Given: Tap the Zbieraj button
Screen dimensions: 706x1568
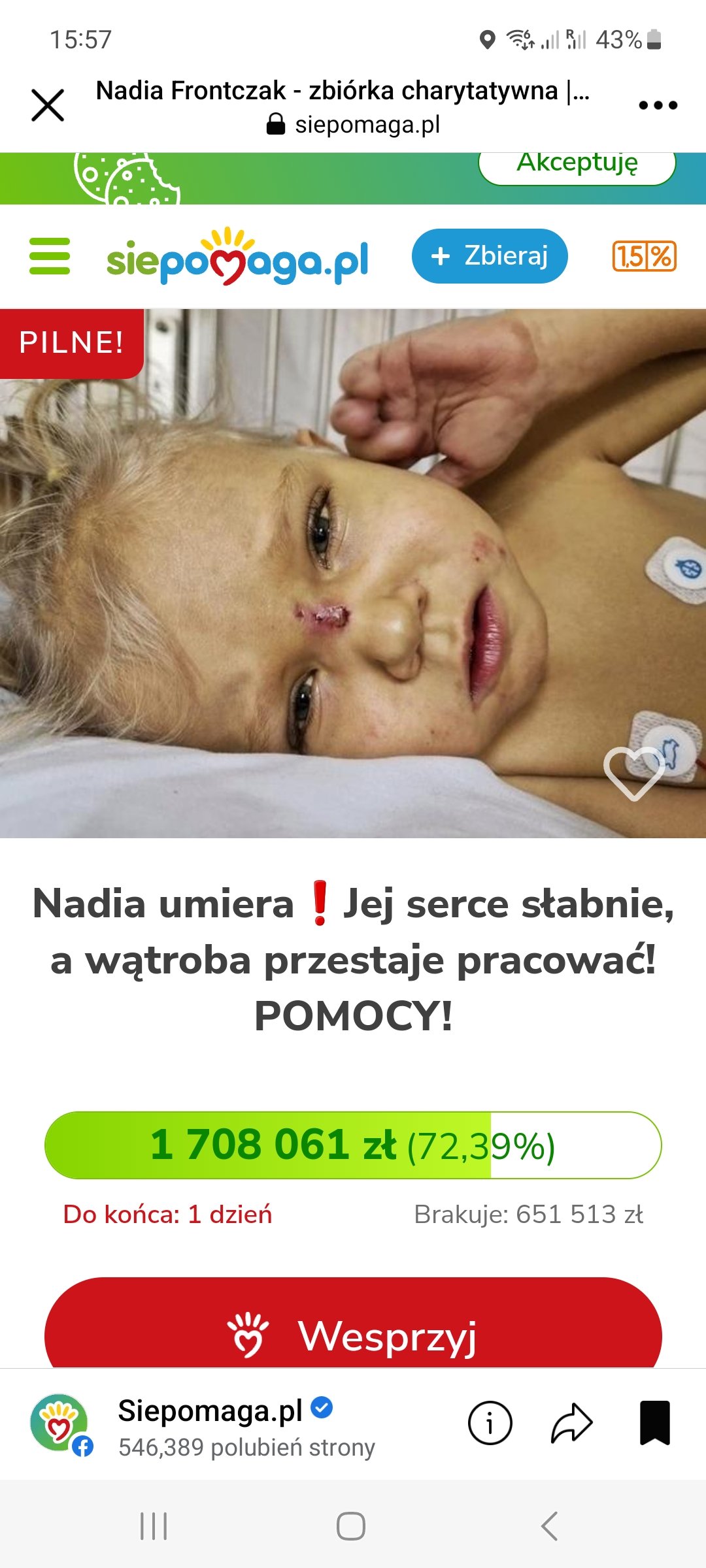Looking at the screenshot, I should 490,256.
